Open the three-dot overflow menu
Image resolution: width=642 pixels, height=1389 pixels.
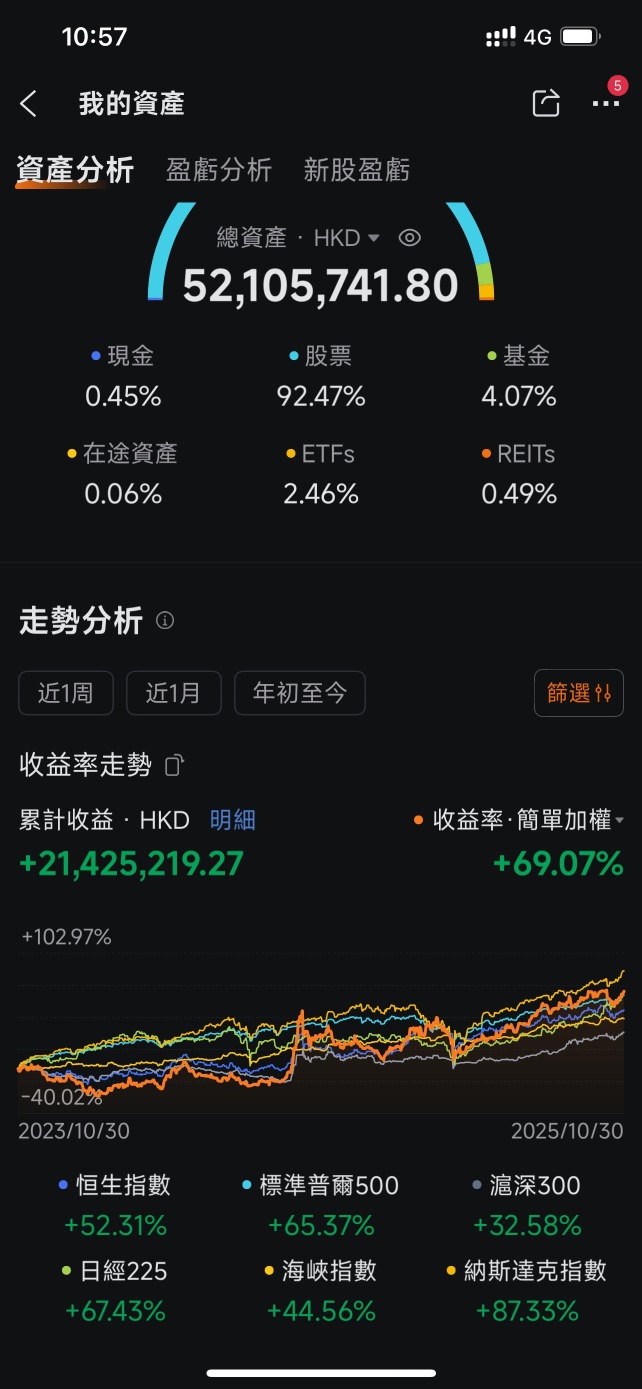tap(606, 103)
